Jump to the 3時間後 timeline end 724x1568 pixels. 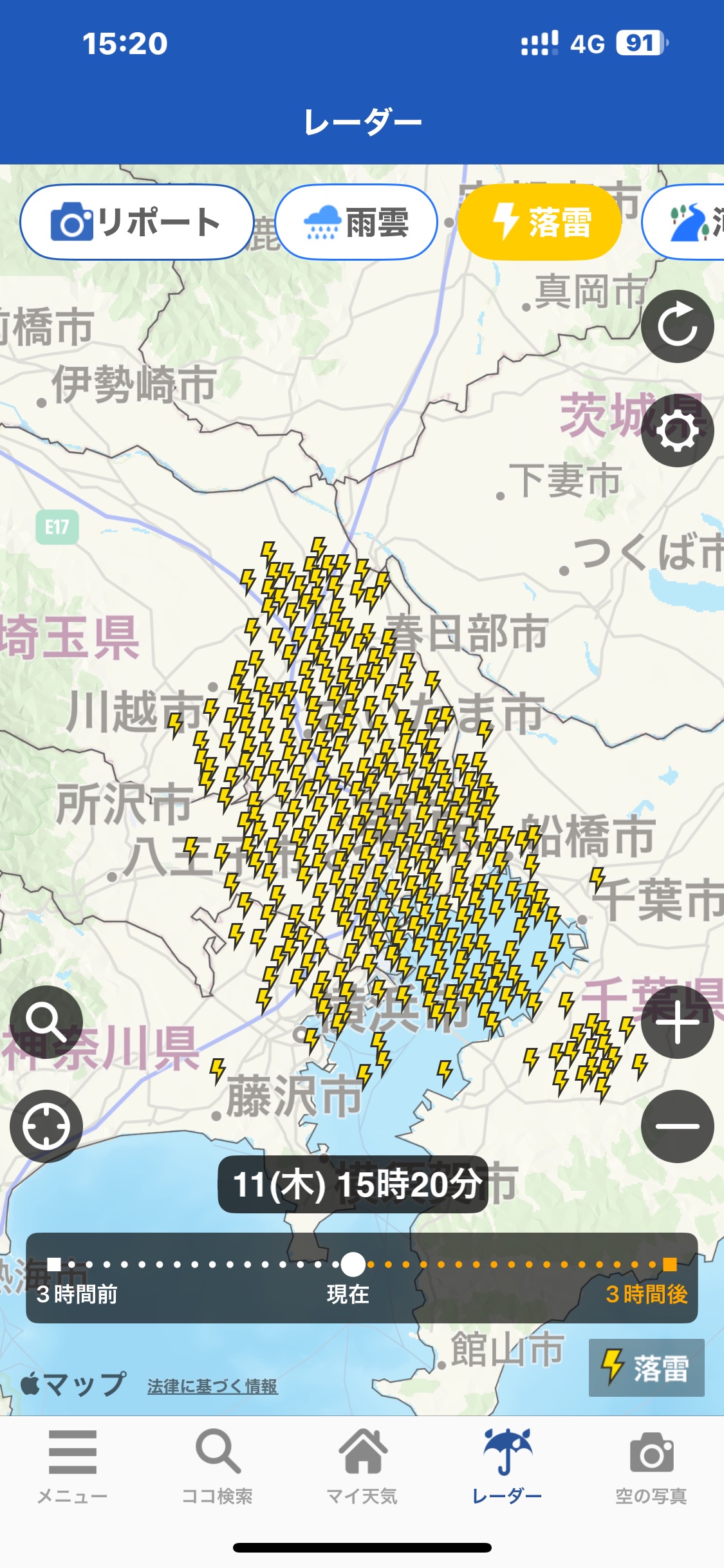click(x=670, y=1265)
